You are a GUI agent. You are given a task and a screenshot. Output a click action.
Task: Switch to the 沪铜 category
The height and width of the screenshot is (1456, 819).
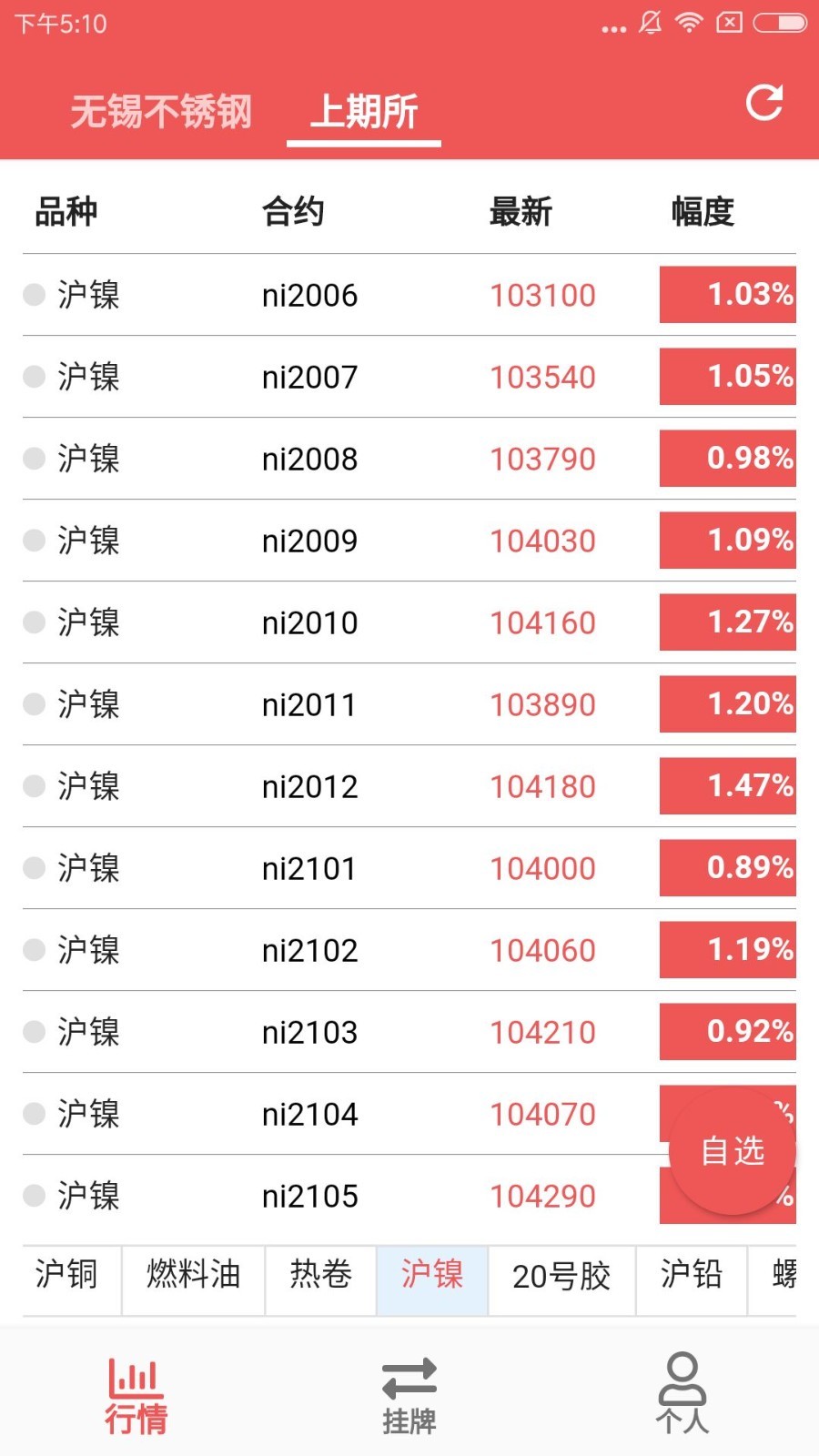tap(66, 1275)
